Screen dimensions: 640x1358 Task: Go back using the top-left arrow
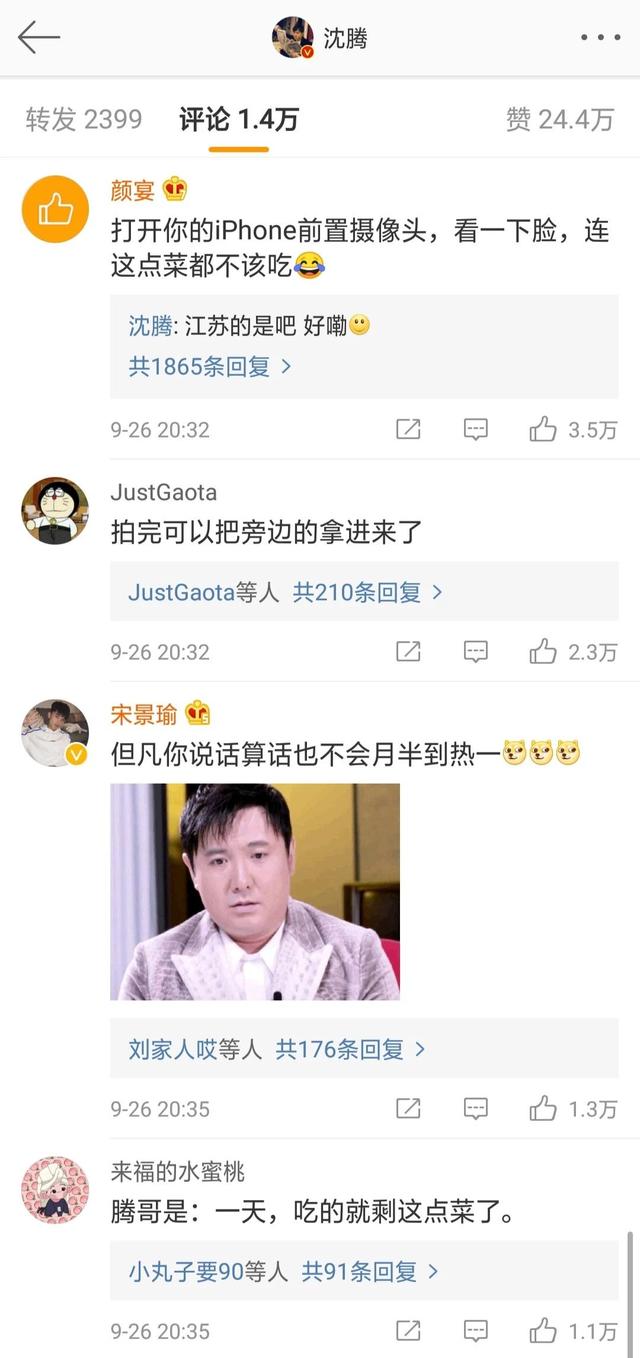(x=39, y=38)
